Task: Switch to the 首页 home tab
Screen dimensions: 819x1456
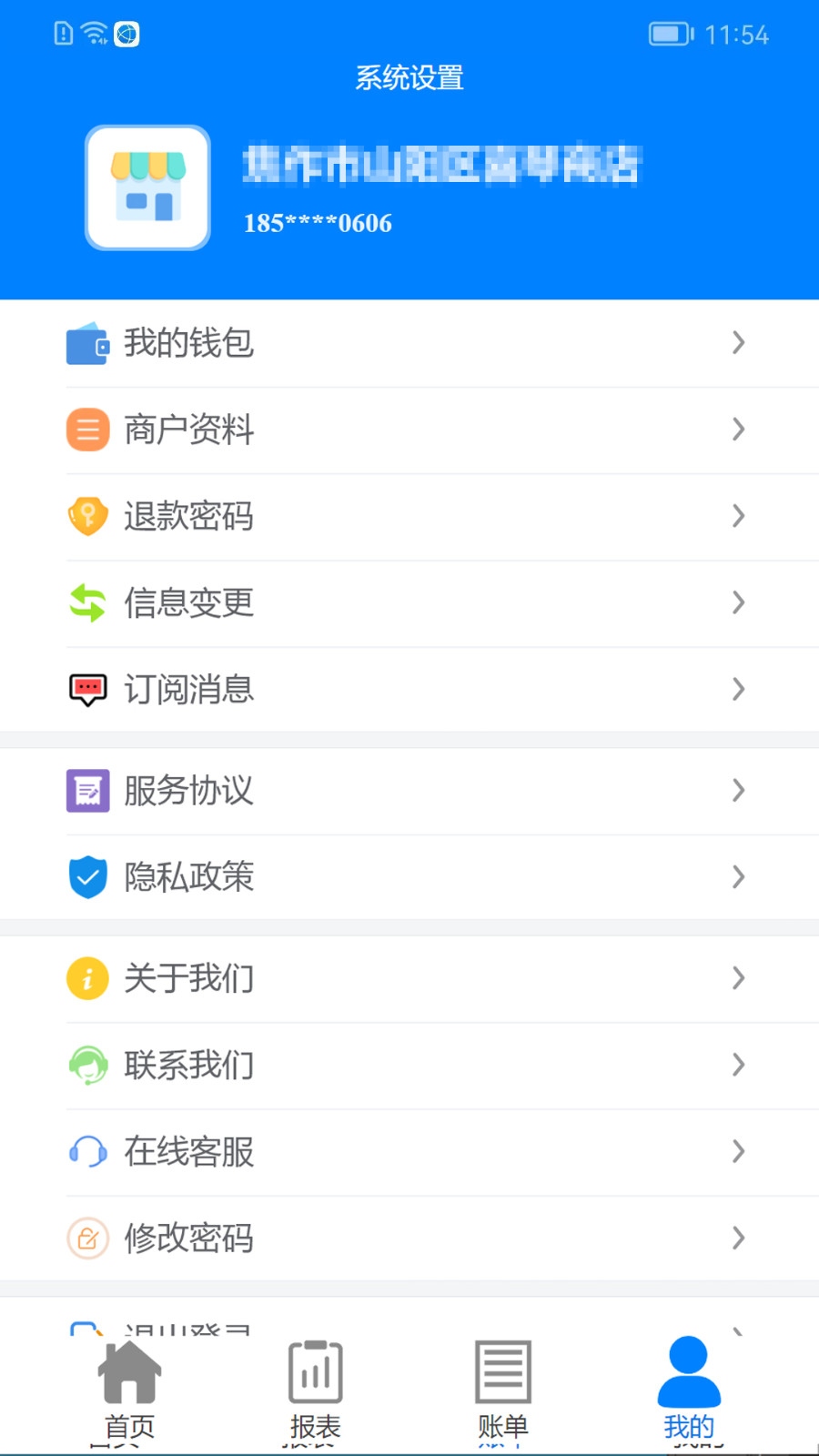Action: 129,1390
